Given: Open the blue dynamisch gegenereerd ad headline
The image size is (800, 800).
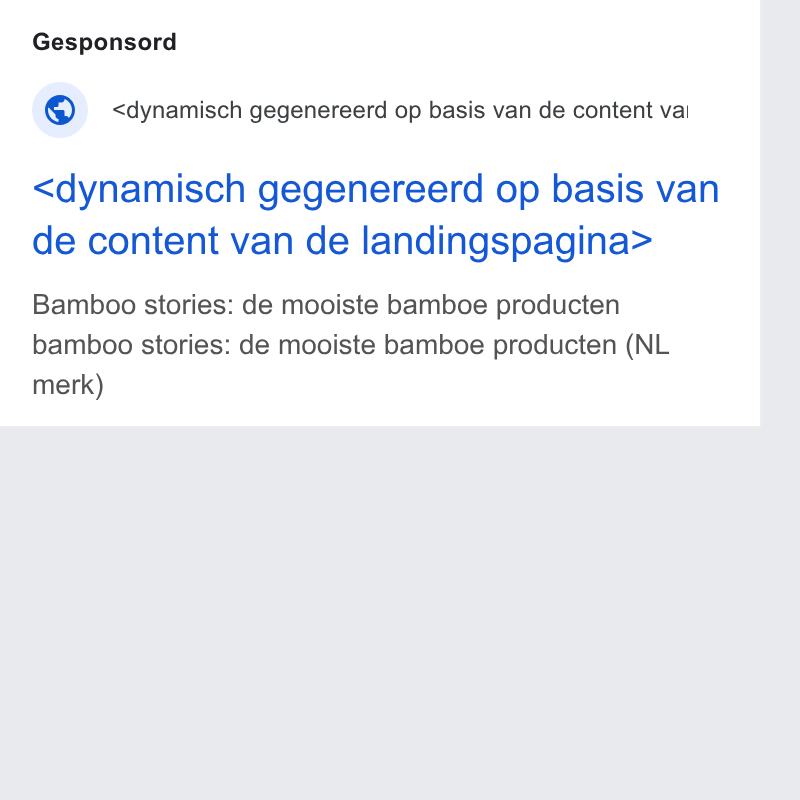Looking at the screenshot, I should [376, 215].
